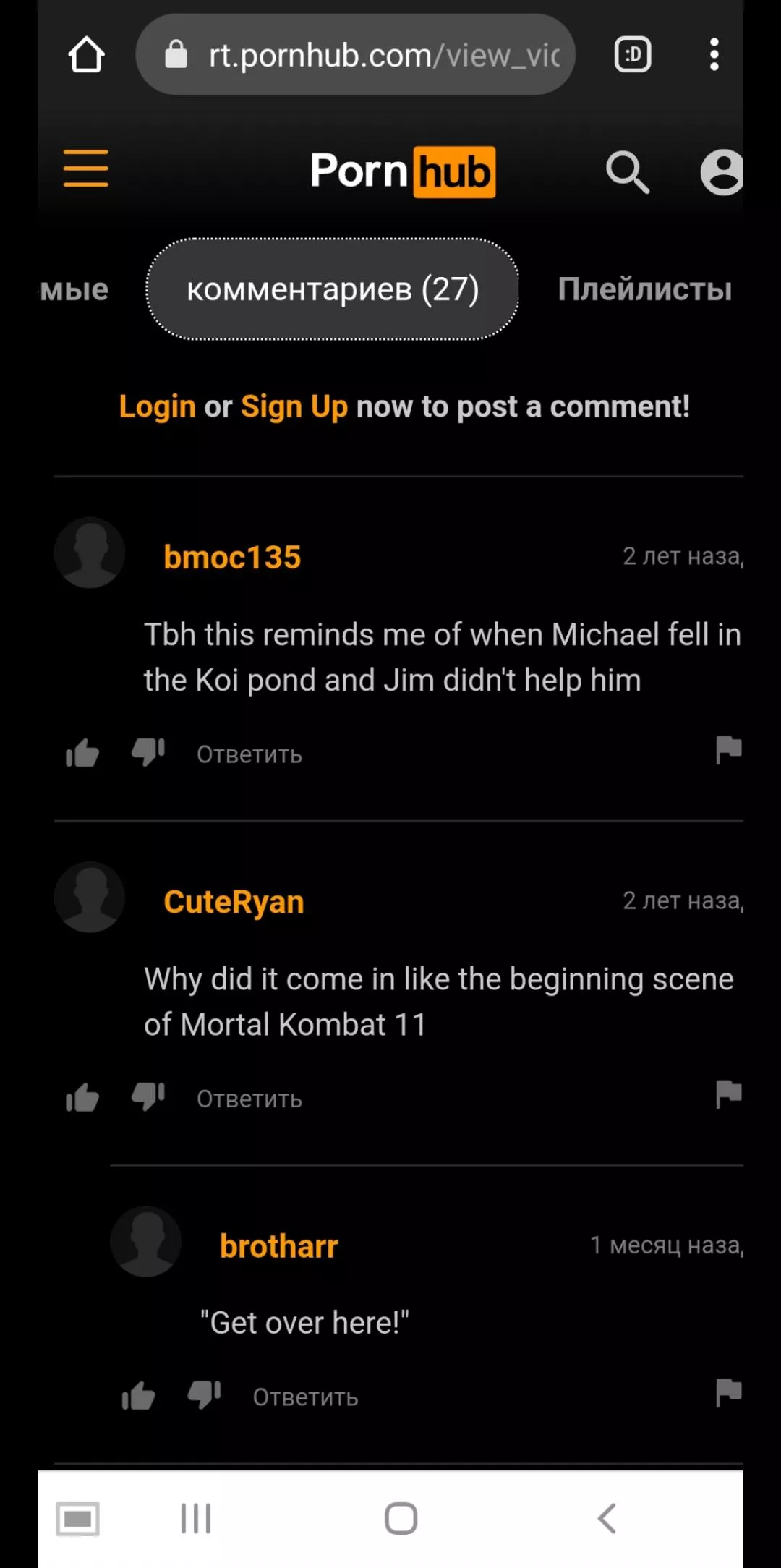
Task: Open the site search icon
Action: (x=627, y=172)
